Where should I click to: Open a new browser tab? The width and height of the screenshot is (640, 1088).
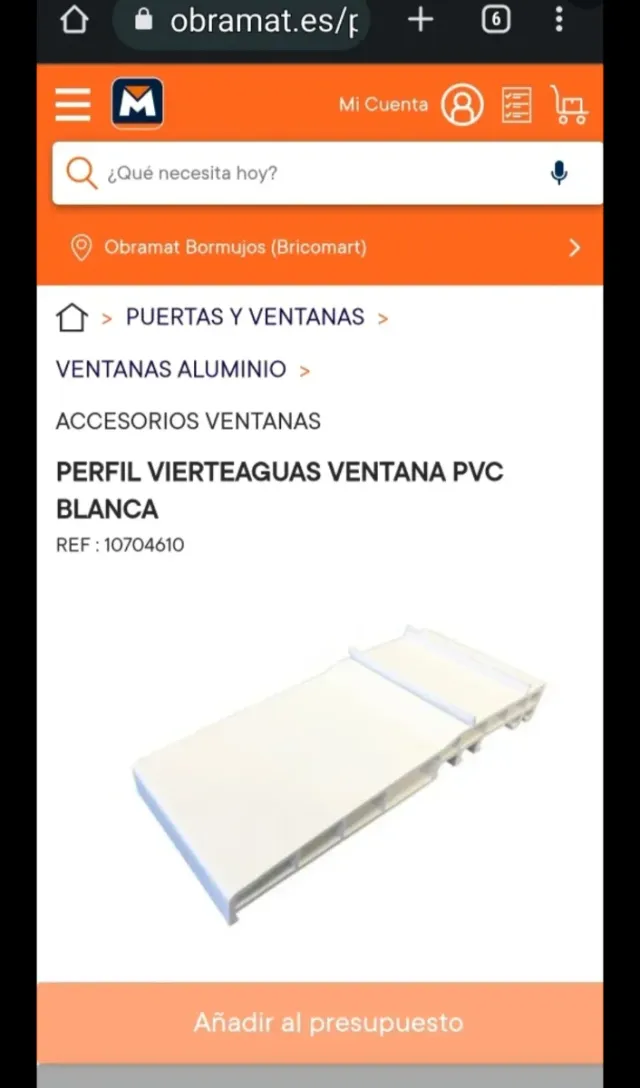pyautogui.click(x=421, y=20)
